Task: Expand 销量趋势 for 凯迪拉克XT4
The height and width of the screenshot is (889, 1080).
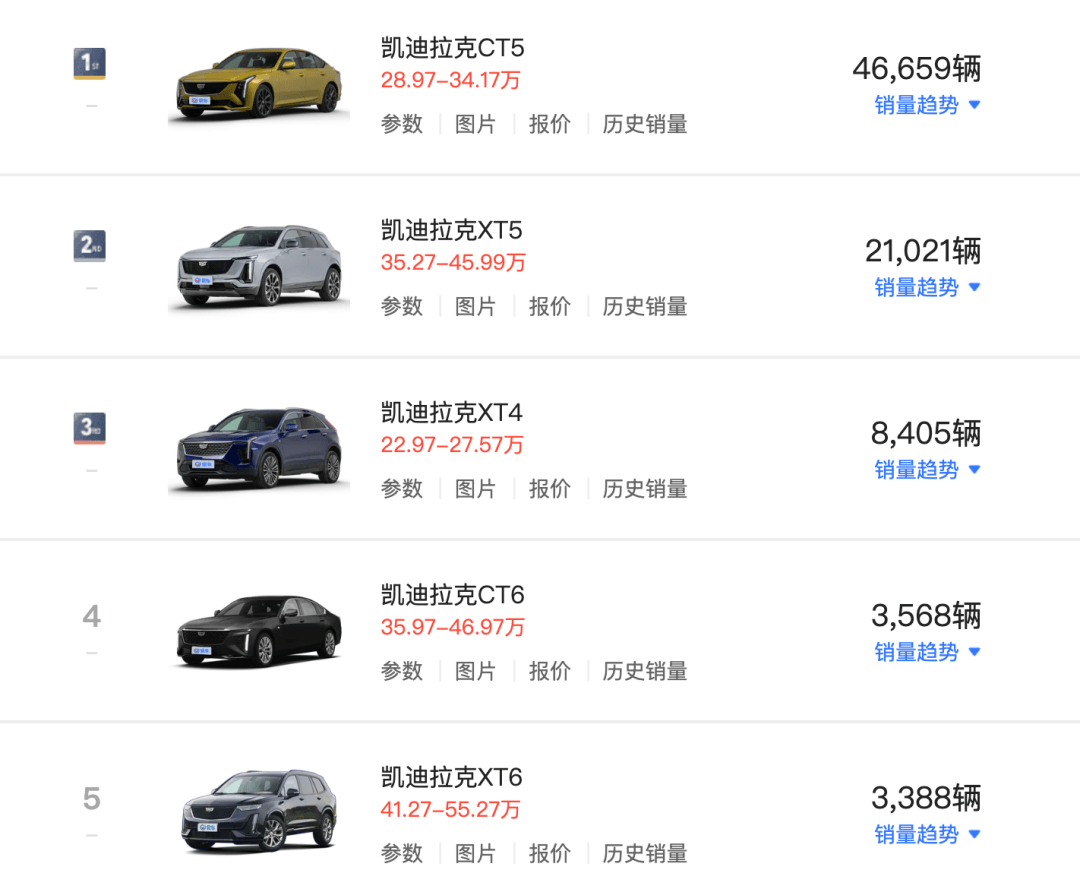Action: pos(927,469)
